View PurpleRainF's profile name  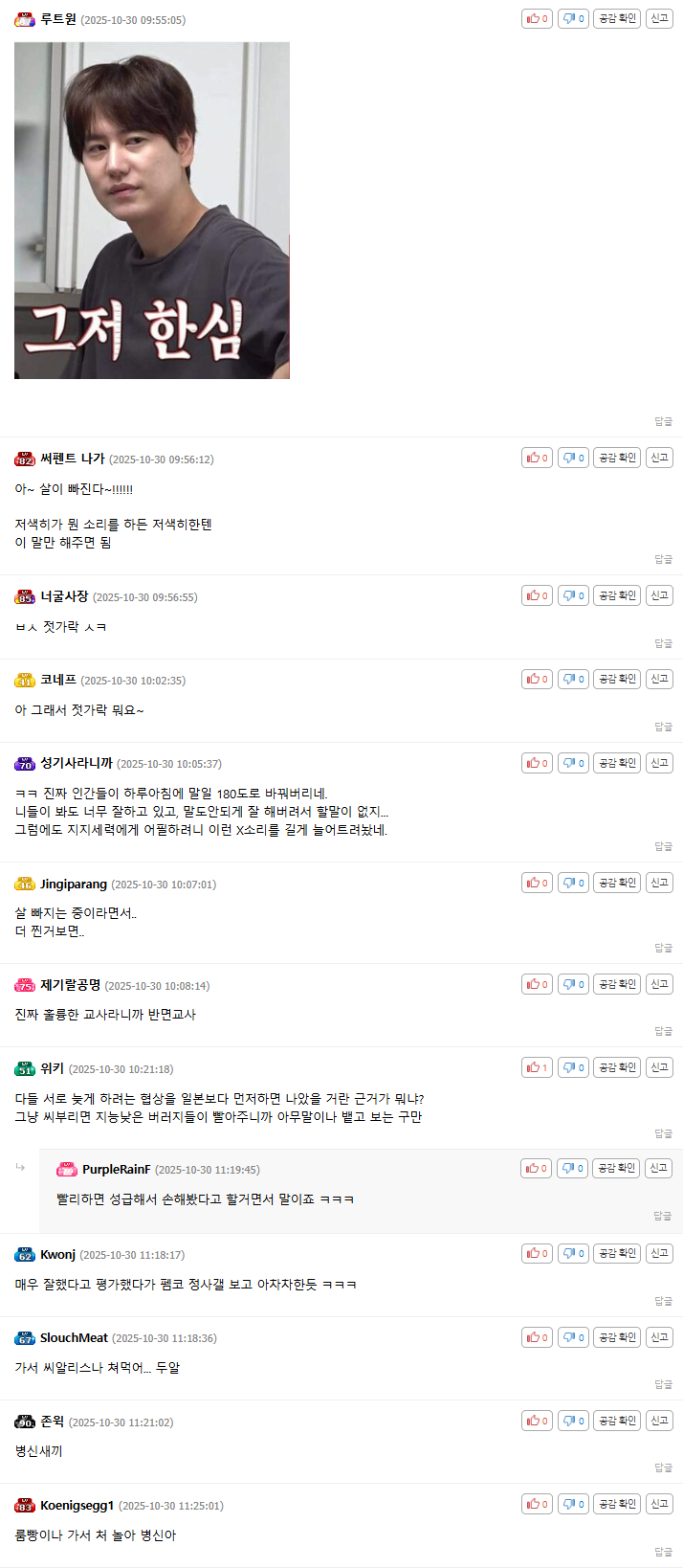coord(116,1169)
